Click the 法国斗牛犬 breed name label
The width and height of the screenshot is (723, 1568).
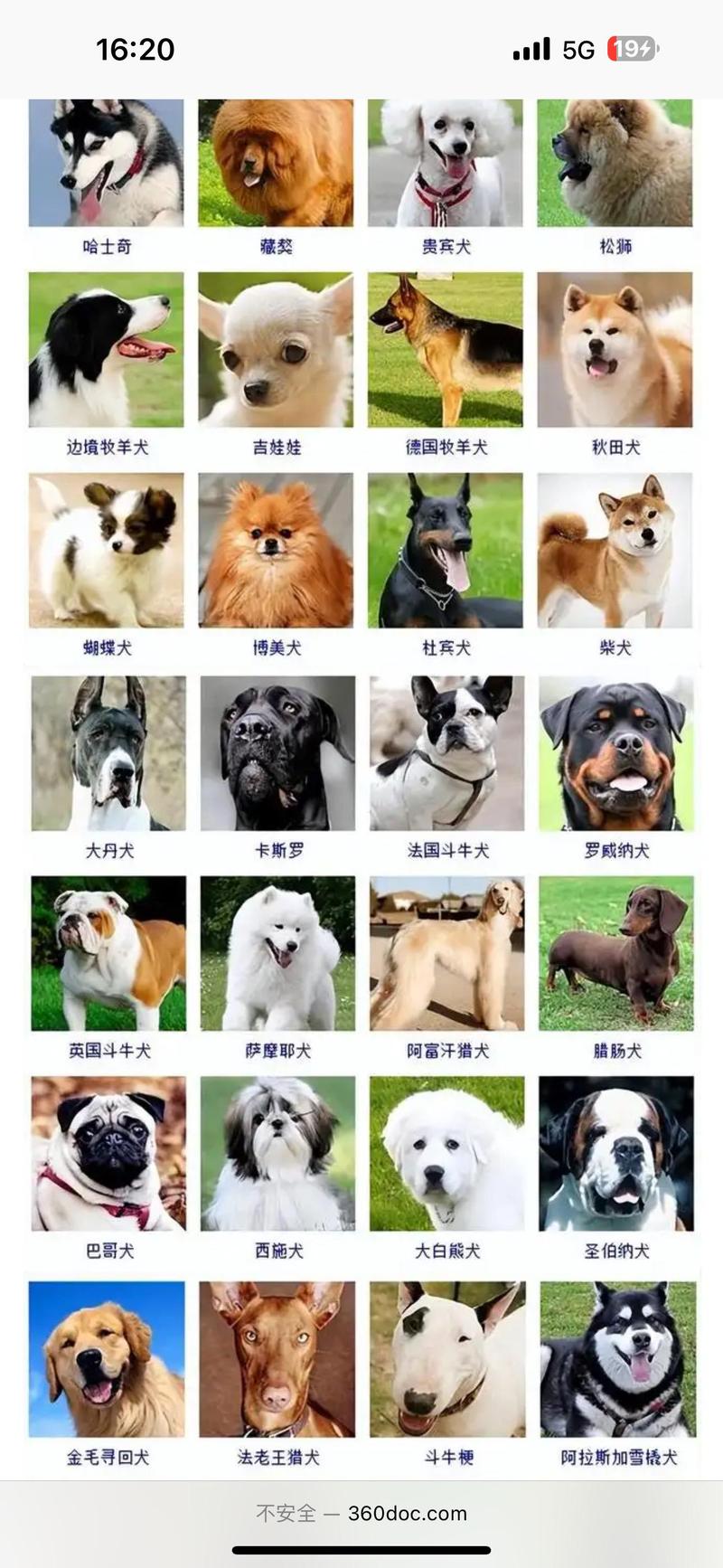coord(447,850)
